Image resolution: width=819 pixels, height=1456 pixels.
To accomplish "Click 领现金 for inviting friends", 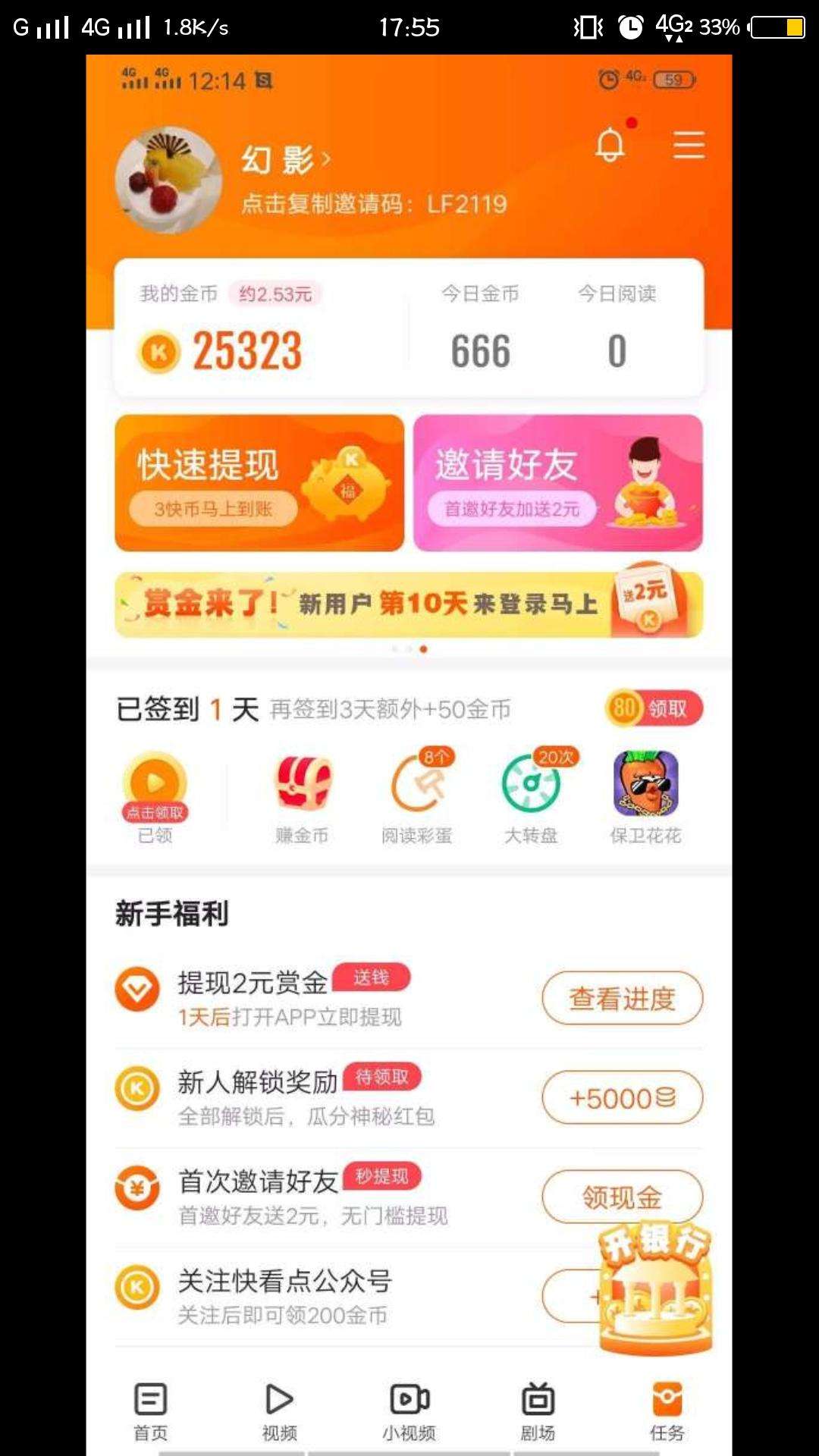I will pos(622,1197).
